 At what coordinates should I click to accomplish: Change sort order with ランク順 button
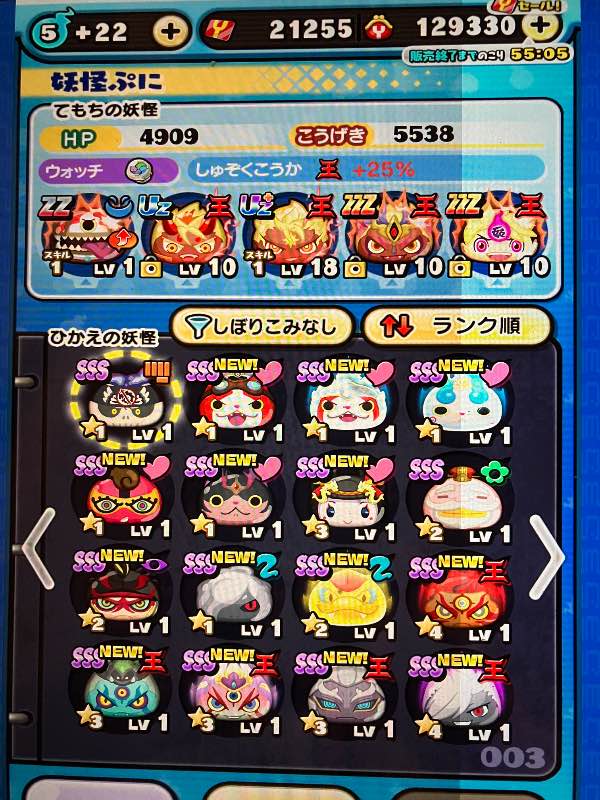click(x=456, y=325)
